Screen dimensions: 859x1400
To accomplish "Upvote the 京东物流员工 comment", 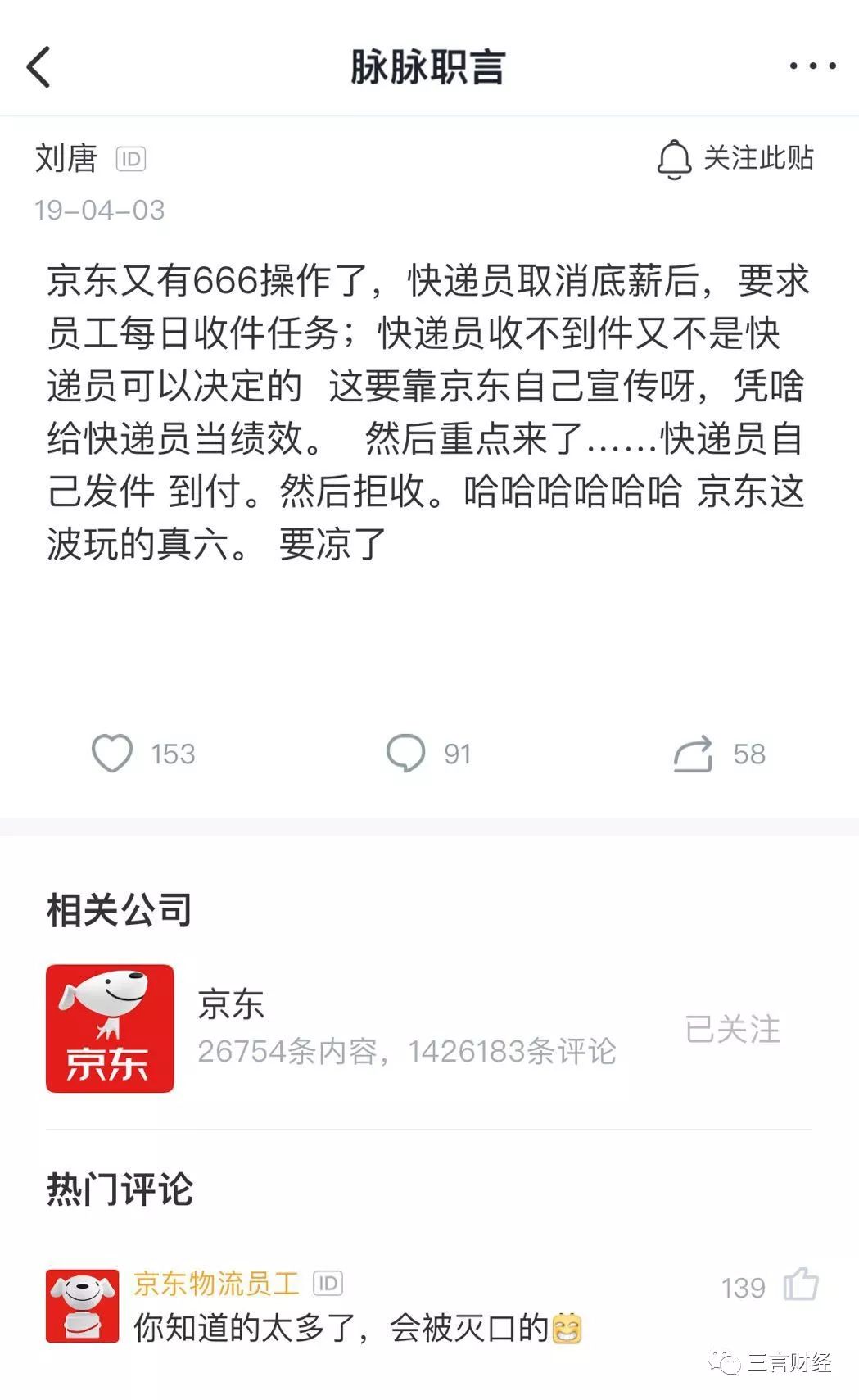I will coord(800,1284).
